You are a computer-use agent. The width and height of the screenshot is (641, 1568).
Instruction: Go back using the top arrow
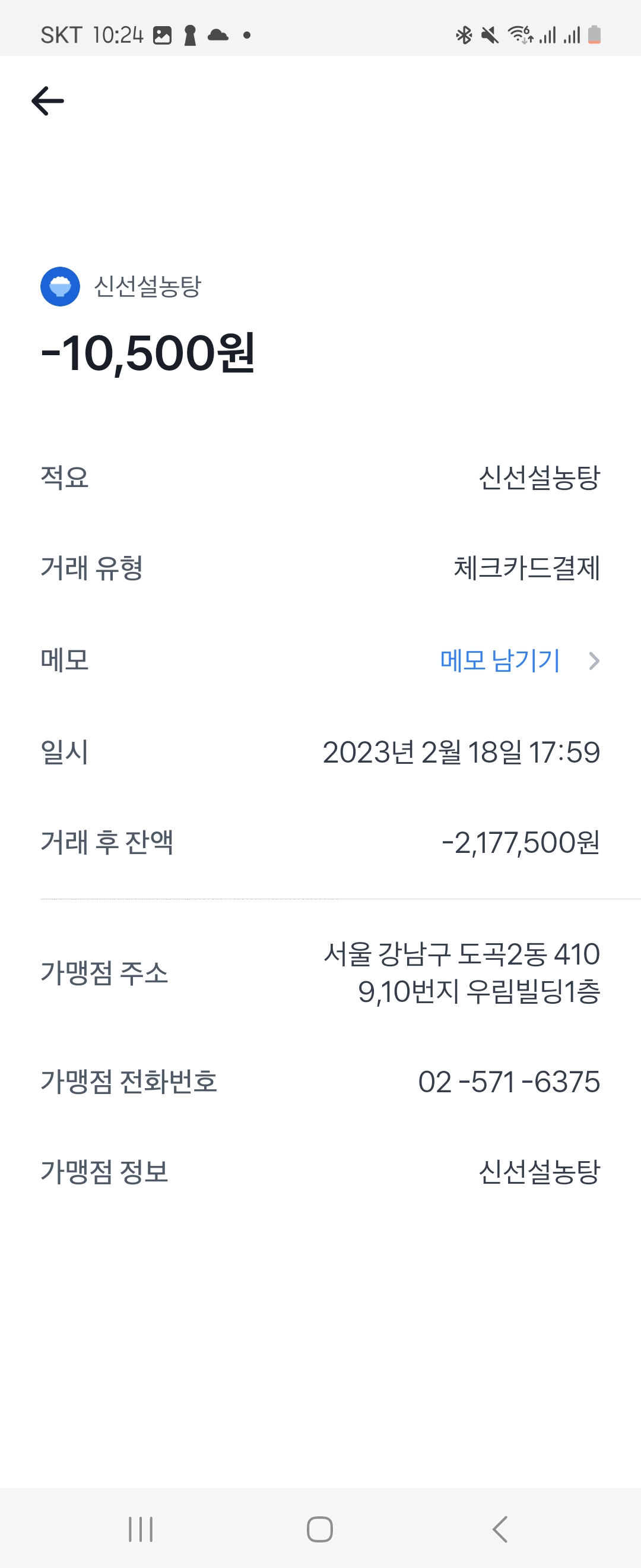[x=47, y=101]
